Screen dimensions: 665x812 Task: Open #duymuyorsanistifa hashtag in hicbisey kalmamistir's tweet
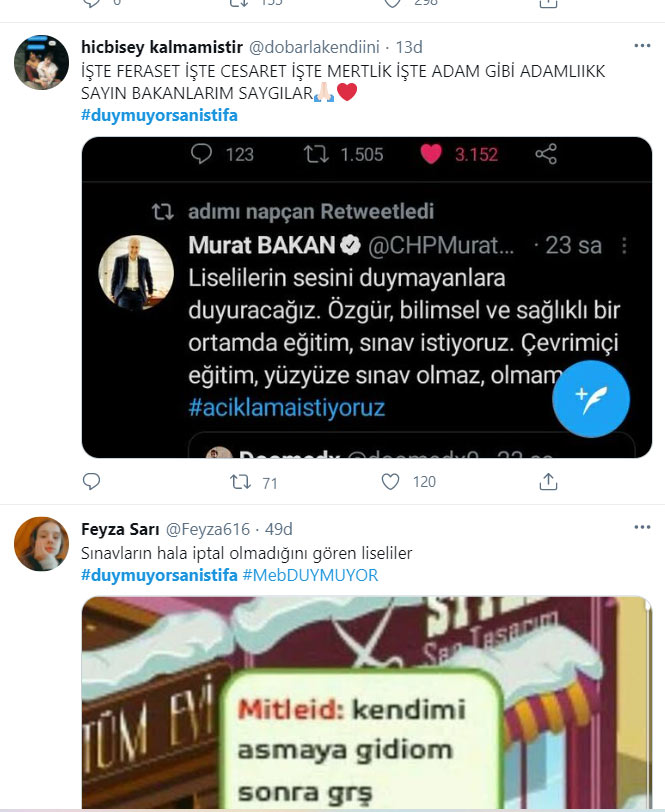tap(159, 115)
